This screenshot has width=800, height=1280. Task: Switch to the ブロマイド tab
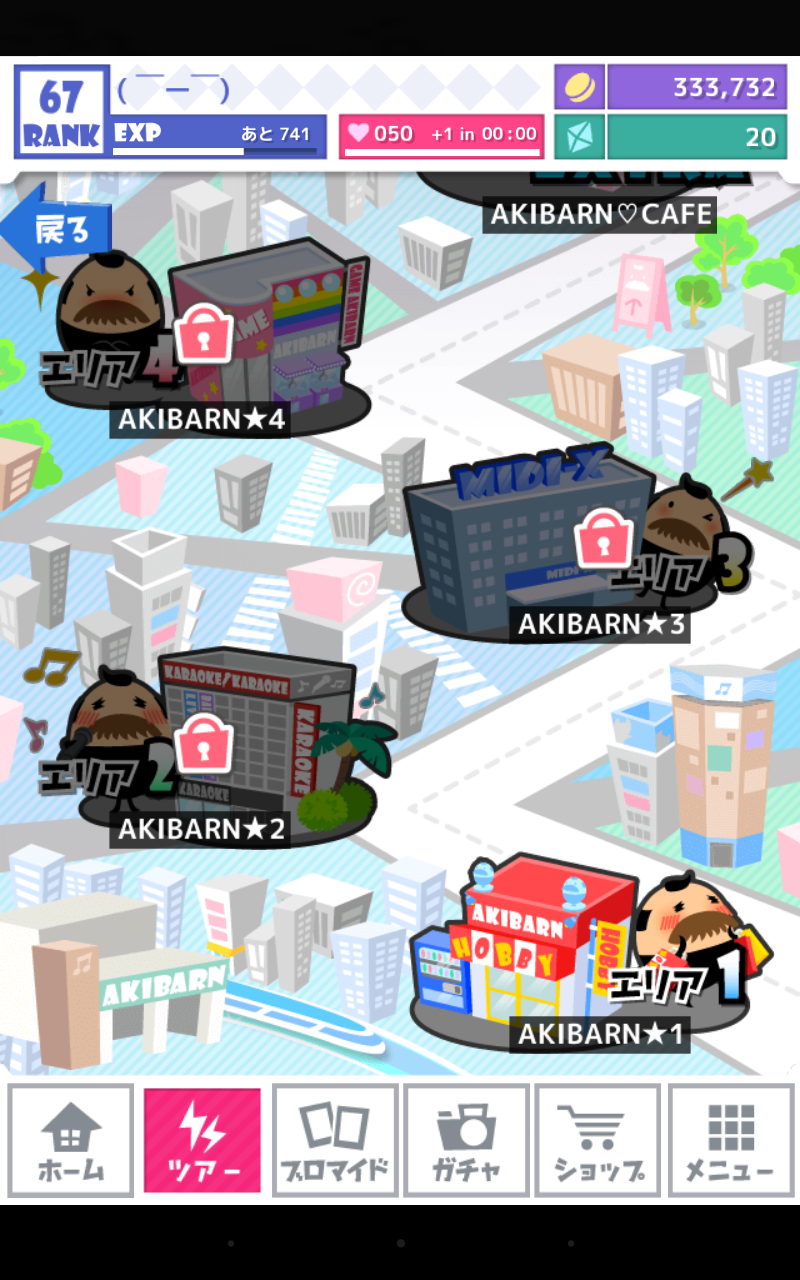[335, 1141]
